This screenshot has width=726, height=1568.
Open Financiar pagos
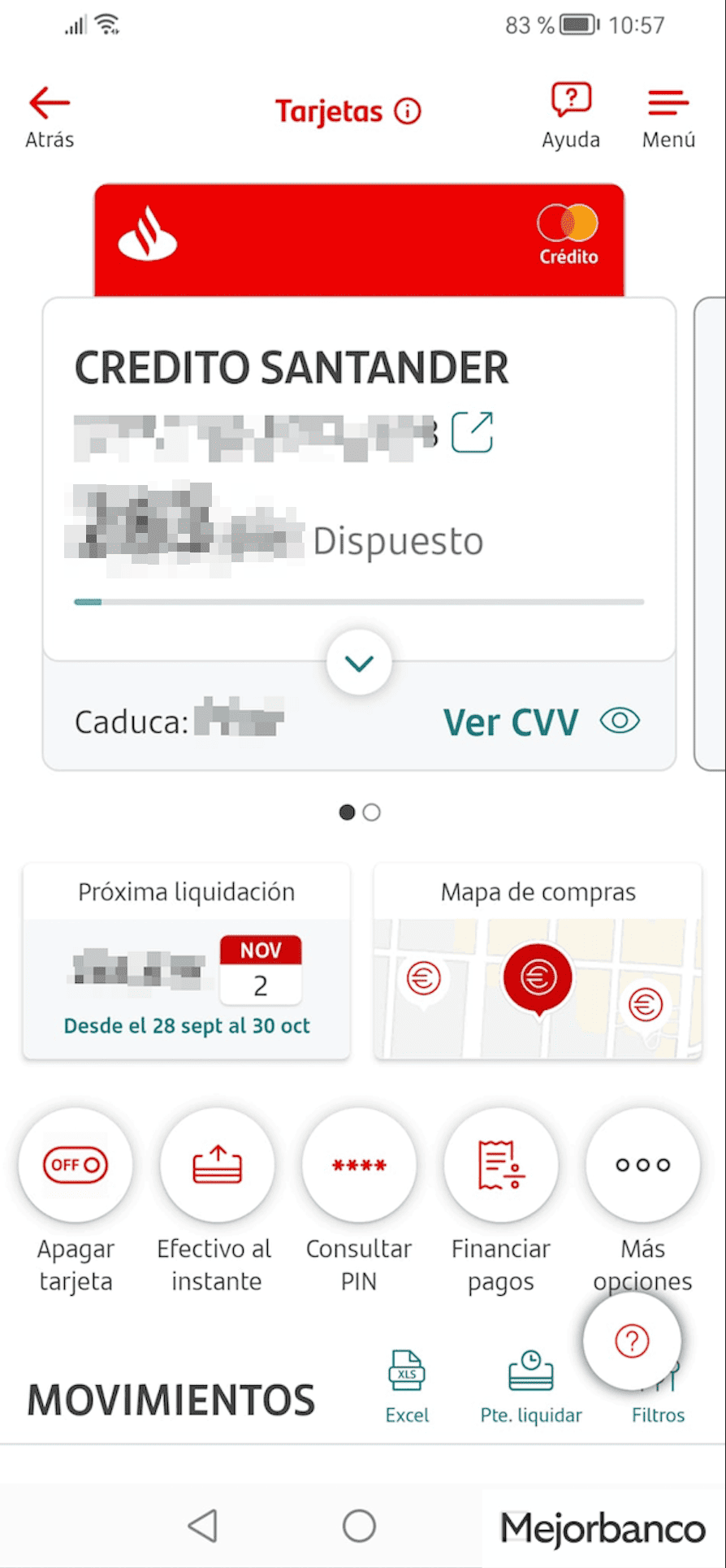501,1165
